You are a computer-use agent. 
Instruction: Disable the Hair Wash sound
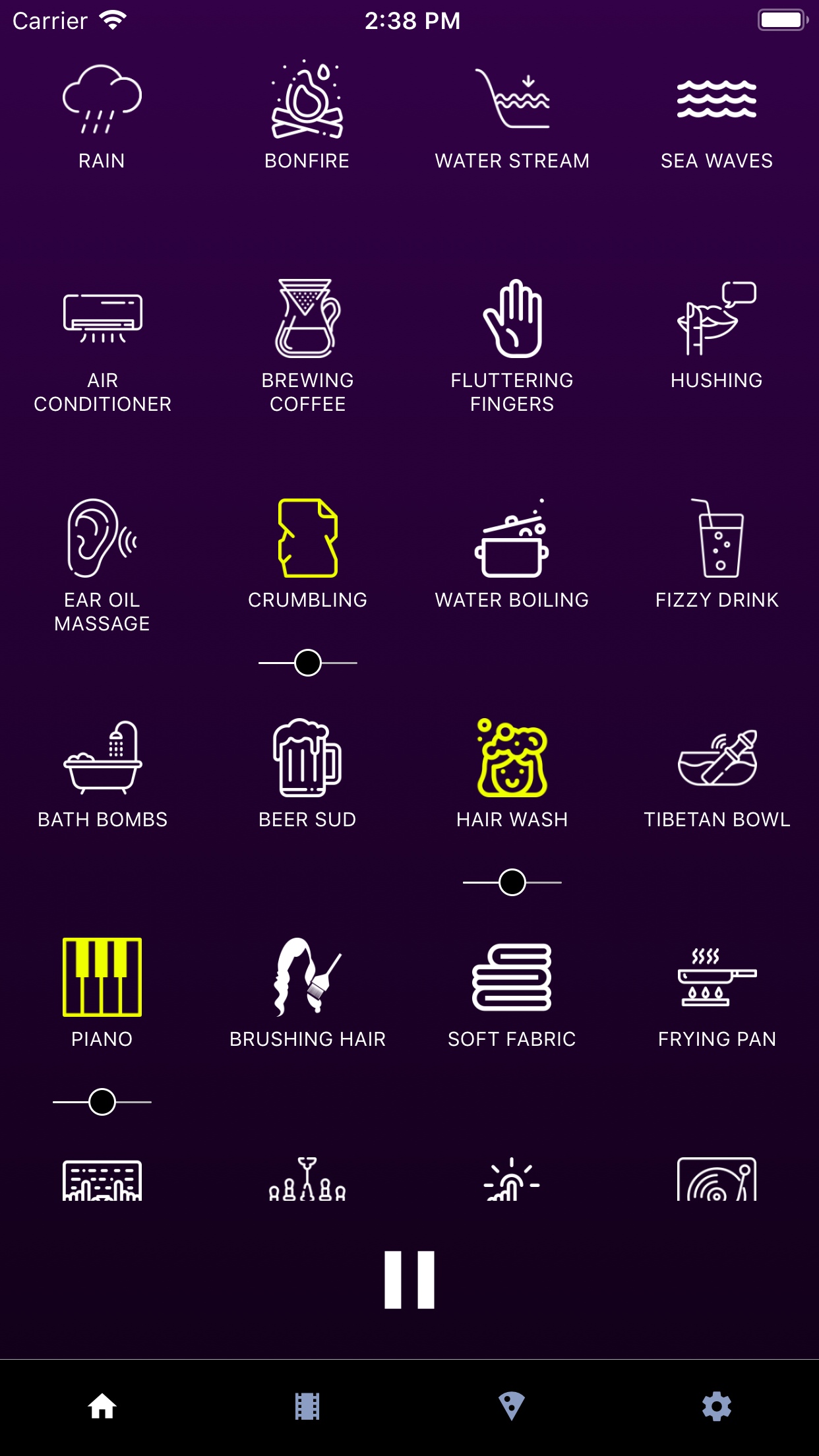pyautogui.click(x=512, y=762)
